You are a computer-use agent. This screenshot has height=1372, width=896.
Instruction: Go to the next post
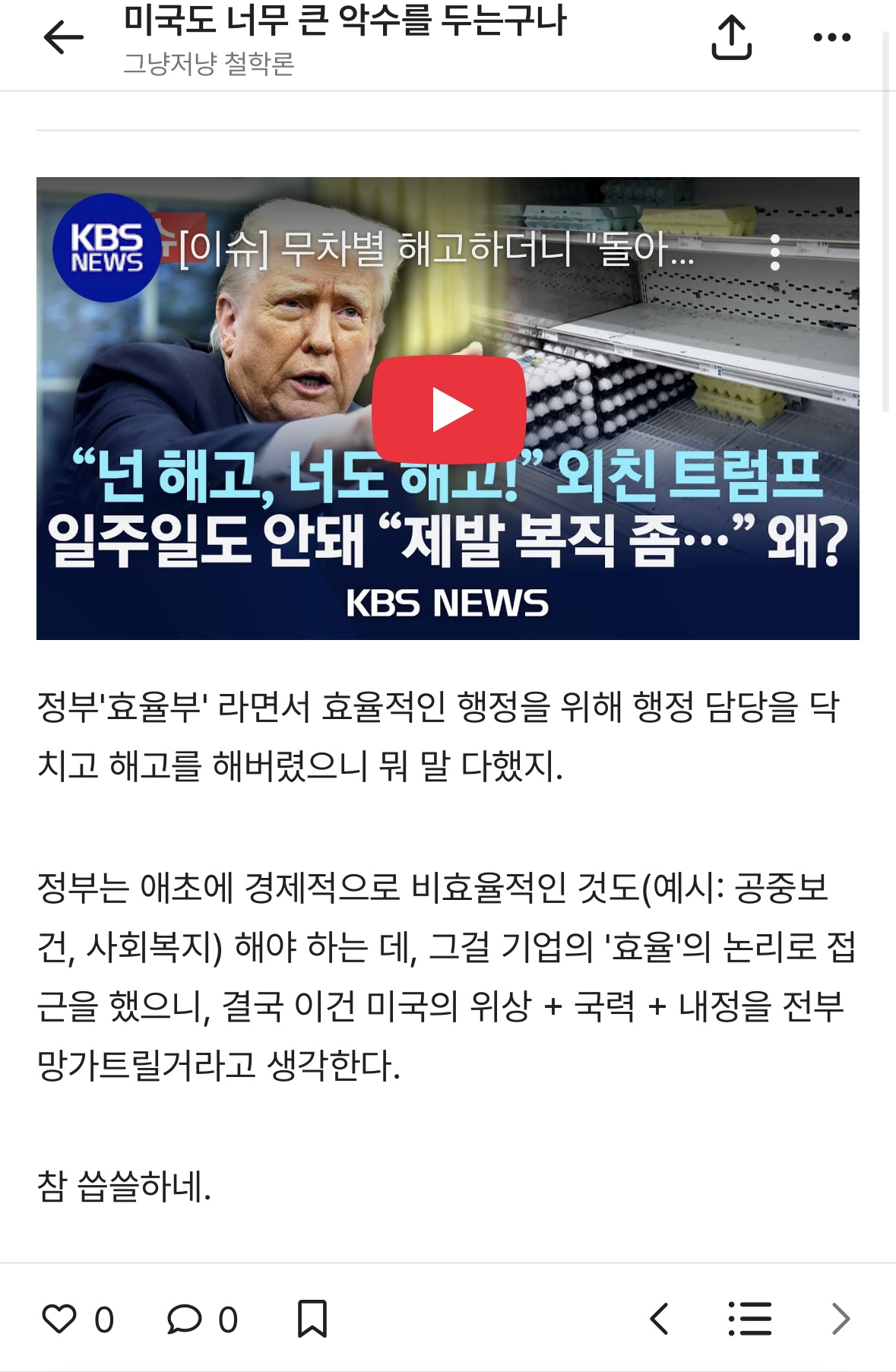840,1319
